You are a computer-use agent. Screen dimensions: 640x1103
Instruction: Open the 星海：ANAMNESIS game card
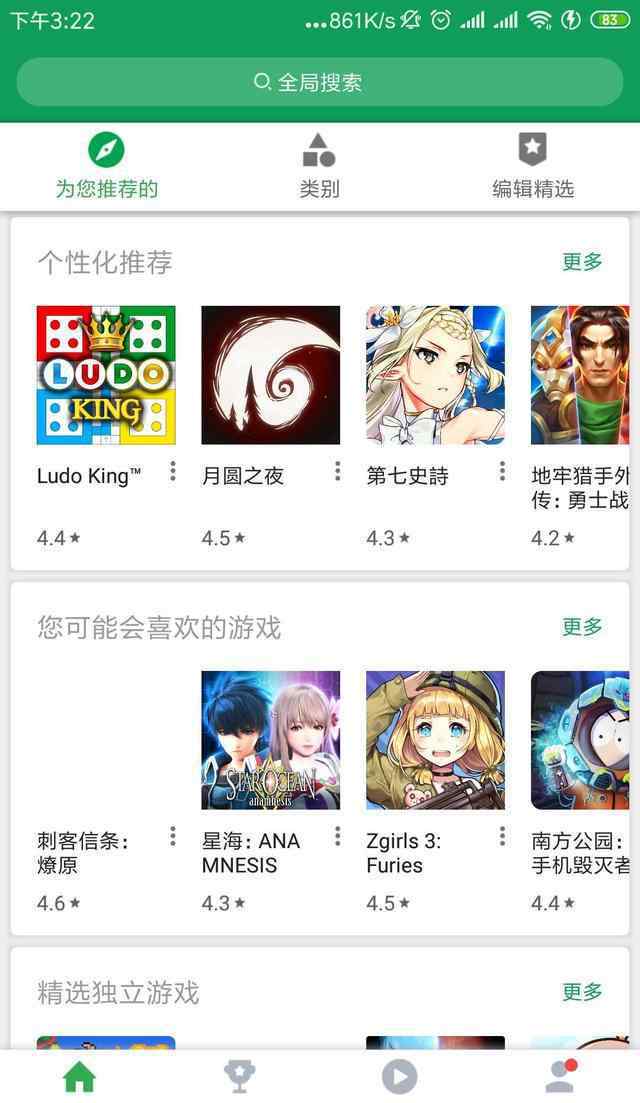click(x=270, y=740)
